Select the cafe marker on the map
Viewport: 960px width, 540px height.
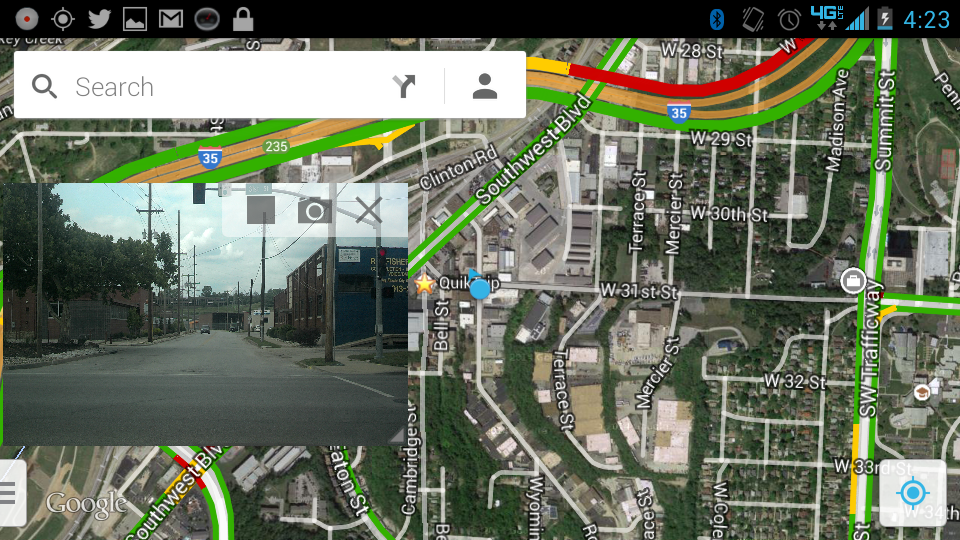point(921,391)
